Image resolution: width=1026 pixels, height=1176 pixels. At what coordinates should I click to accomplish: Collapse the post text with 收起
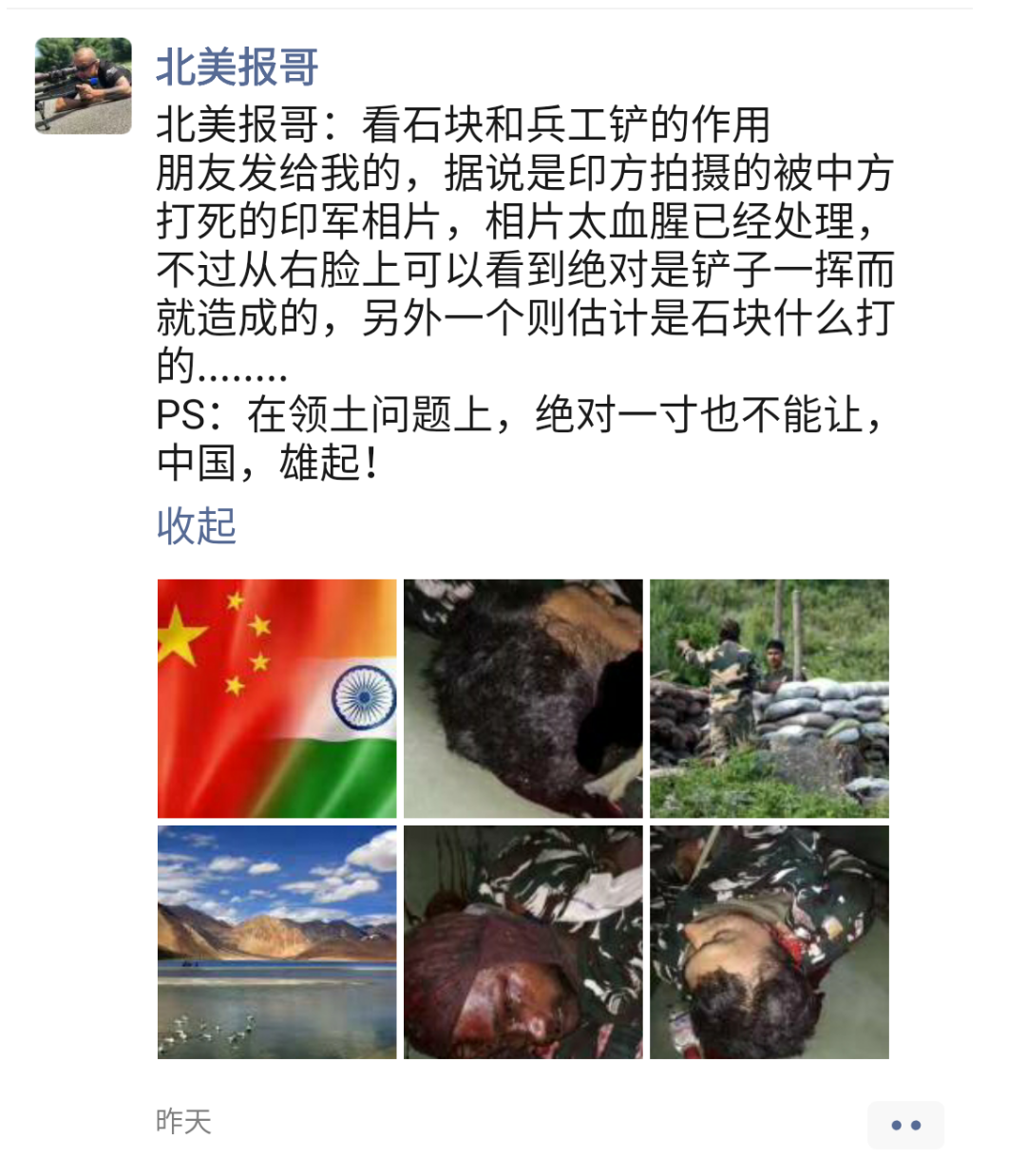(x=196, y=525)
